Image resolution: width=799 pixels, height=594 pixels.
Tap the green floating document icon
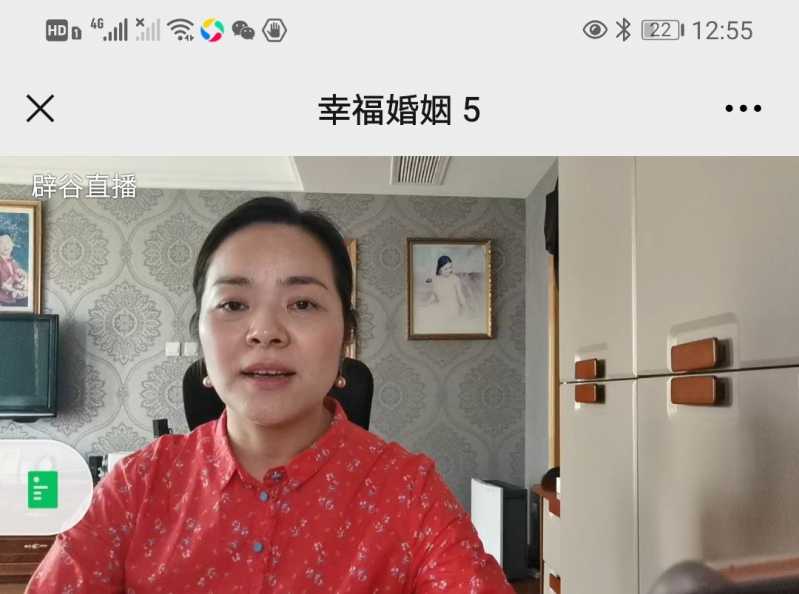pyautogui.click(x=42, y=490)
